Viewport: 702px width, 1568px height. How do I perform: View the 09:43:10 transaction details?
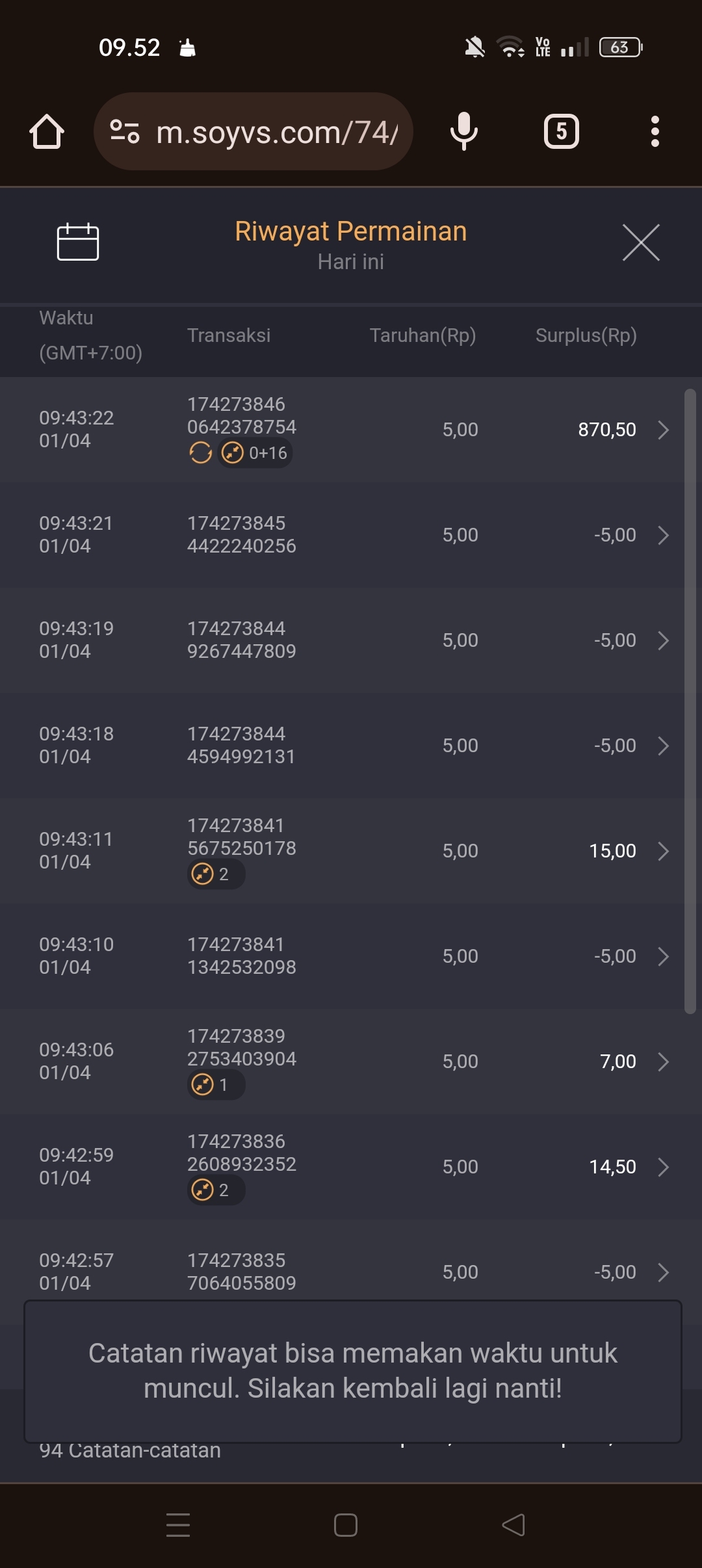662,956
